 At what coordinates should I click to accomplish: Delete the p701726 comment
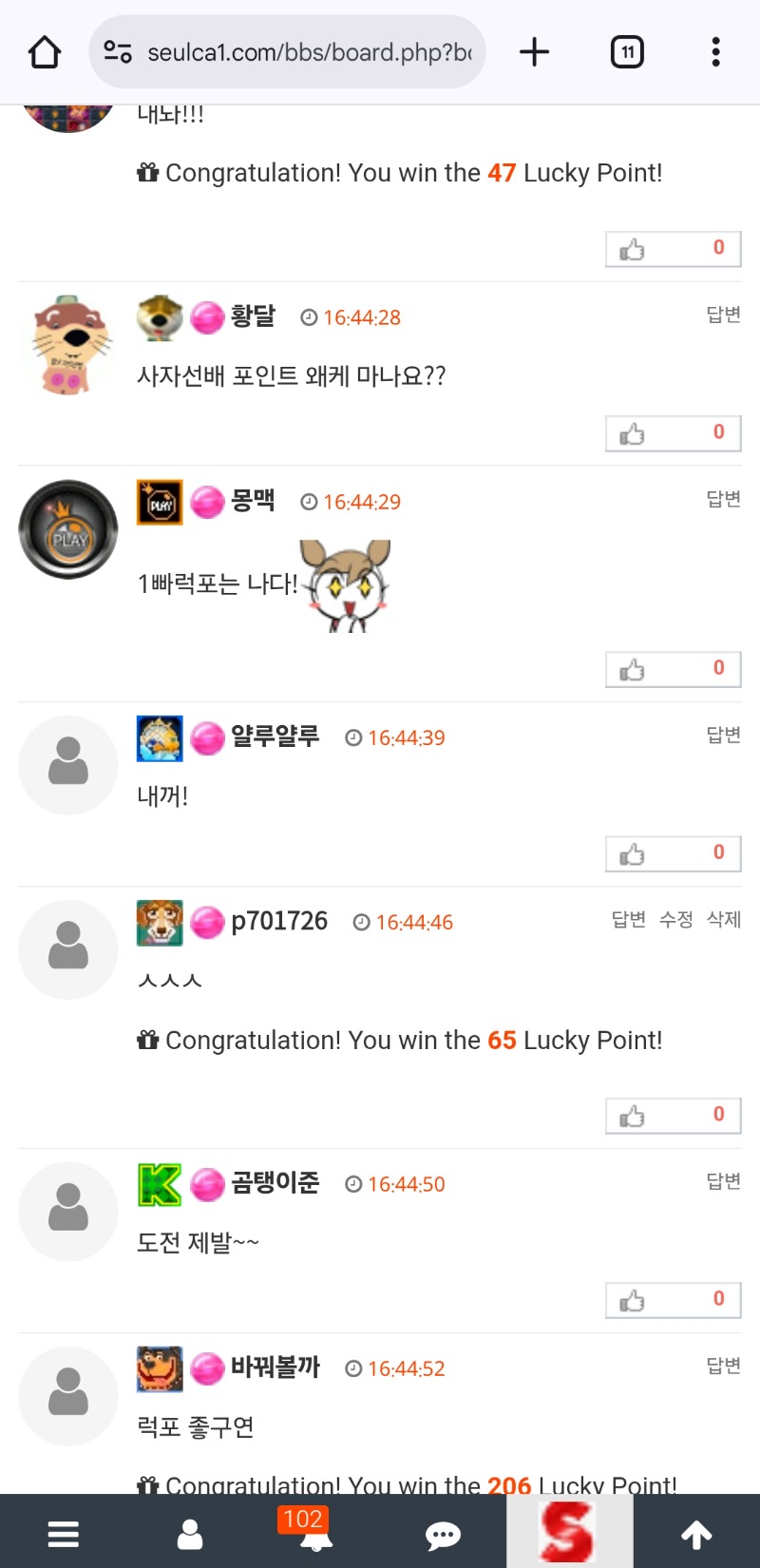click(723, 919)
